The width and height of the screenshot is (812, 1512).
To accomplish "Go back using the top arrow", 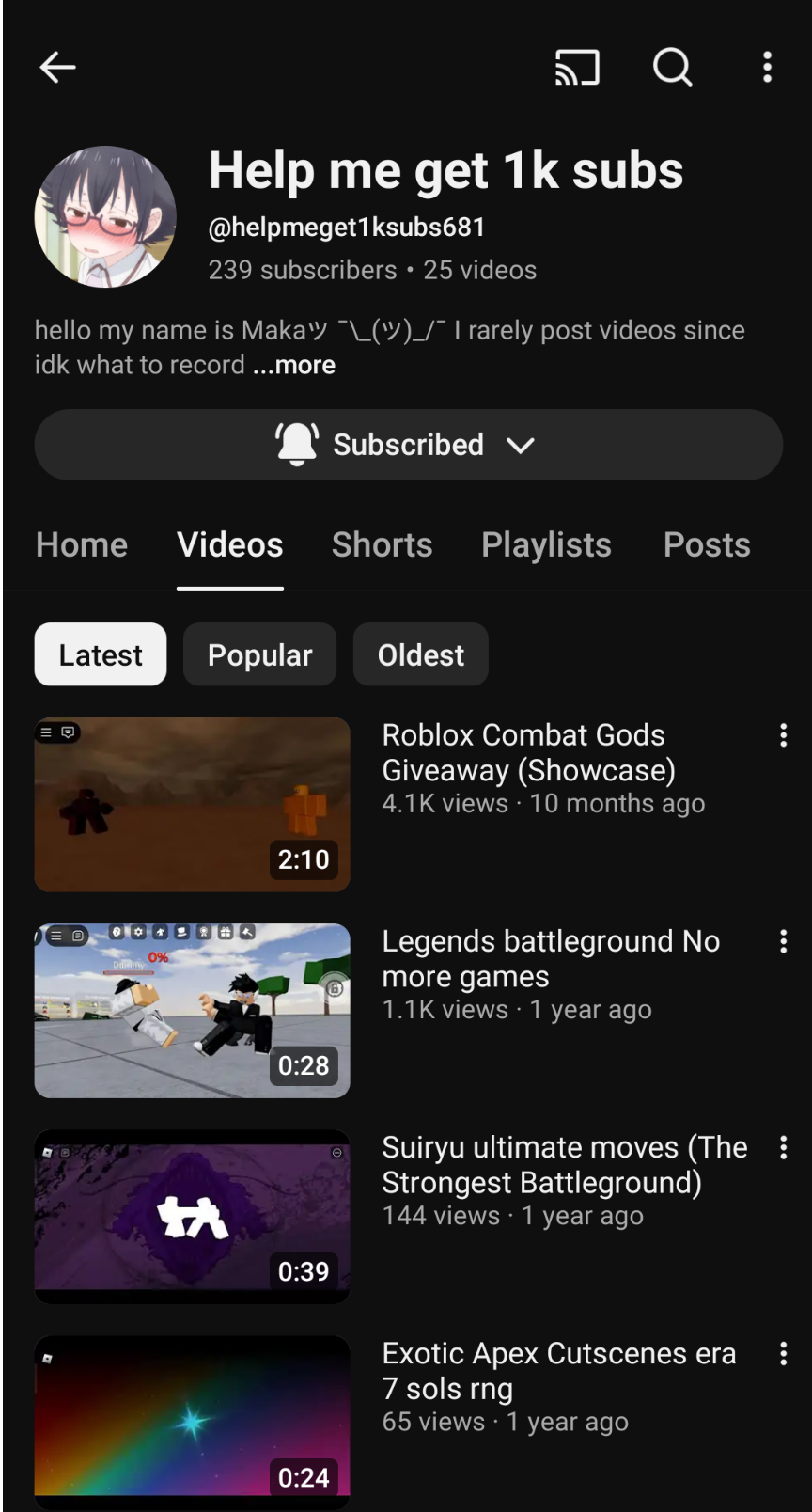I will point(57,68).
